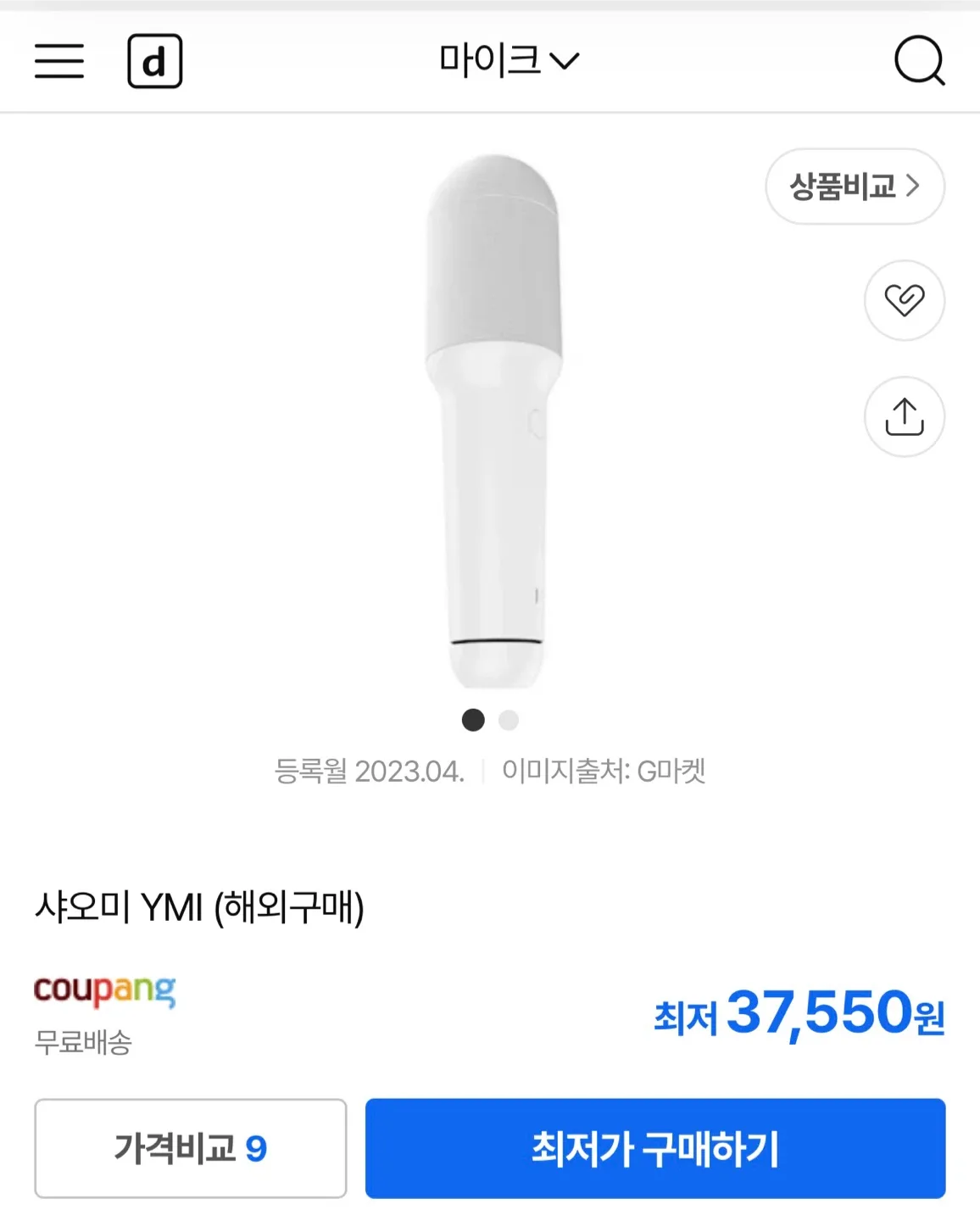980x1221 pixels.
Task: Expand the 마이크 category dropdown
Action: (509, 60)
